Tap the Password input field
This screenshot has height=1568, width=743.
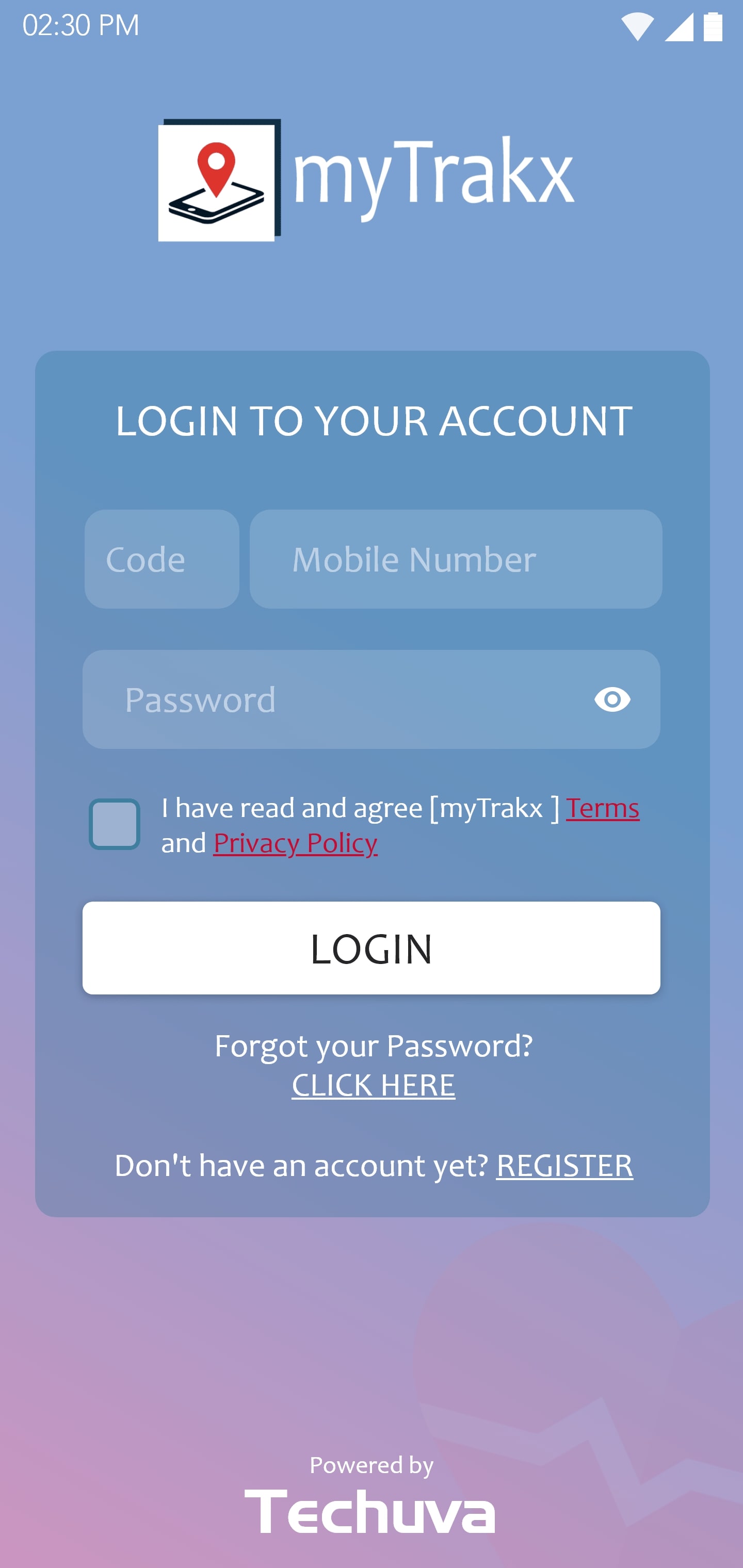[x=329, y=699]
